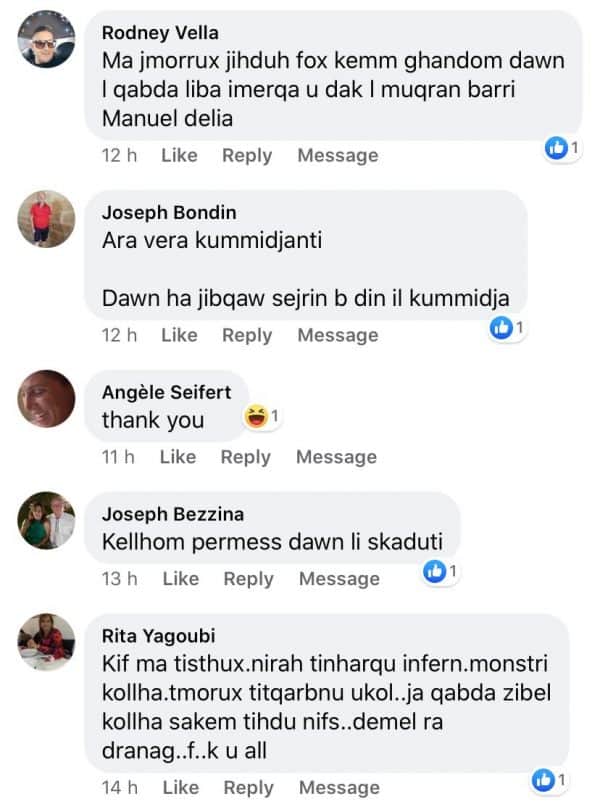Screen dimensions: 600x807
Task: Message Joseph Bezzina from his comment
Action: pos(339,578)
